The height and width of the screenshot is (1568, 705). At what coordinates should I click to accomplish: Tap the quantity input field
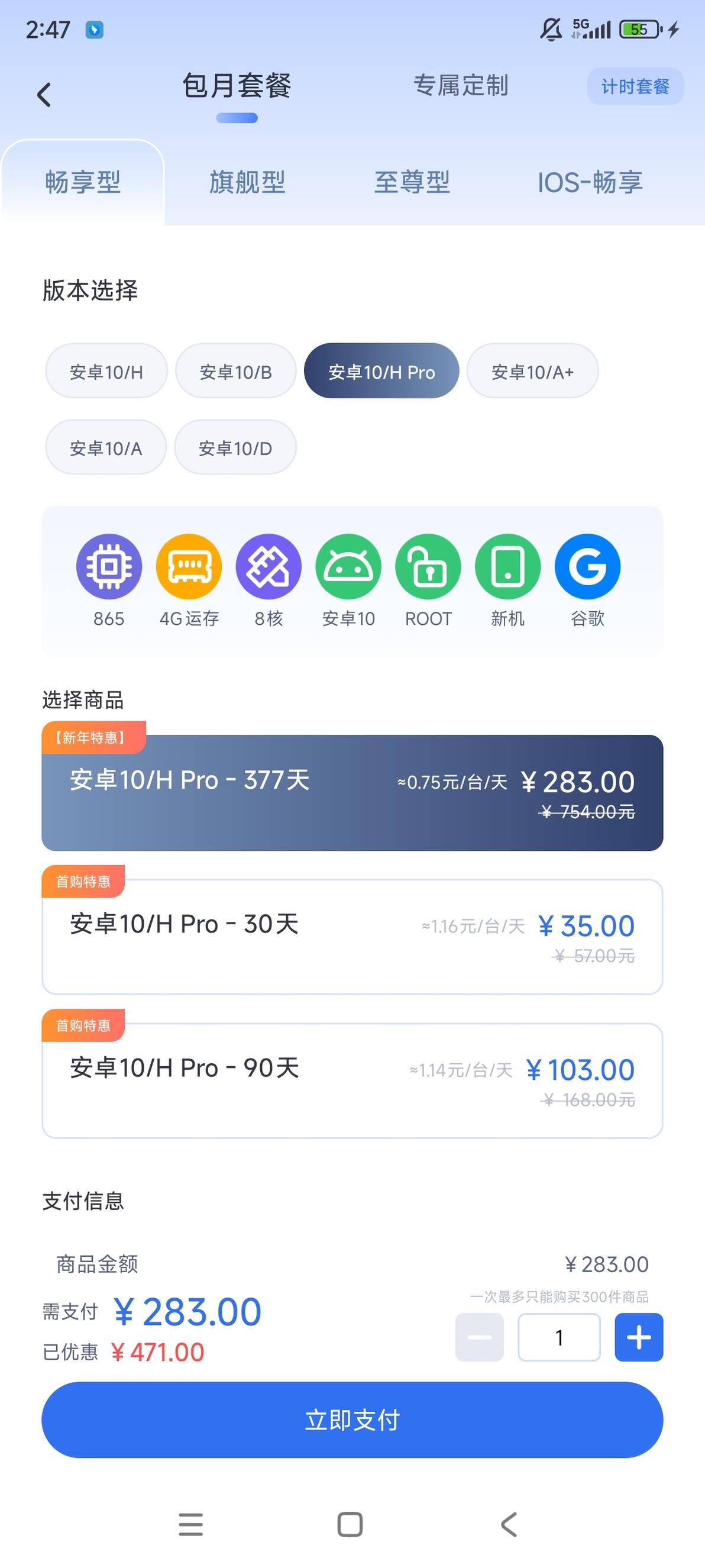pos(559,1337)
